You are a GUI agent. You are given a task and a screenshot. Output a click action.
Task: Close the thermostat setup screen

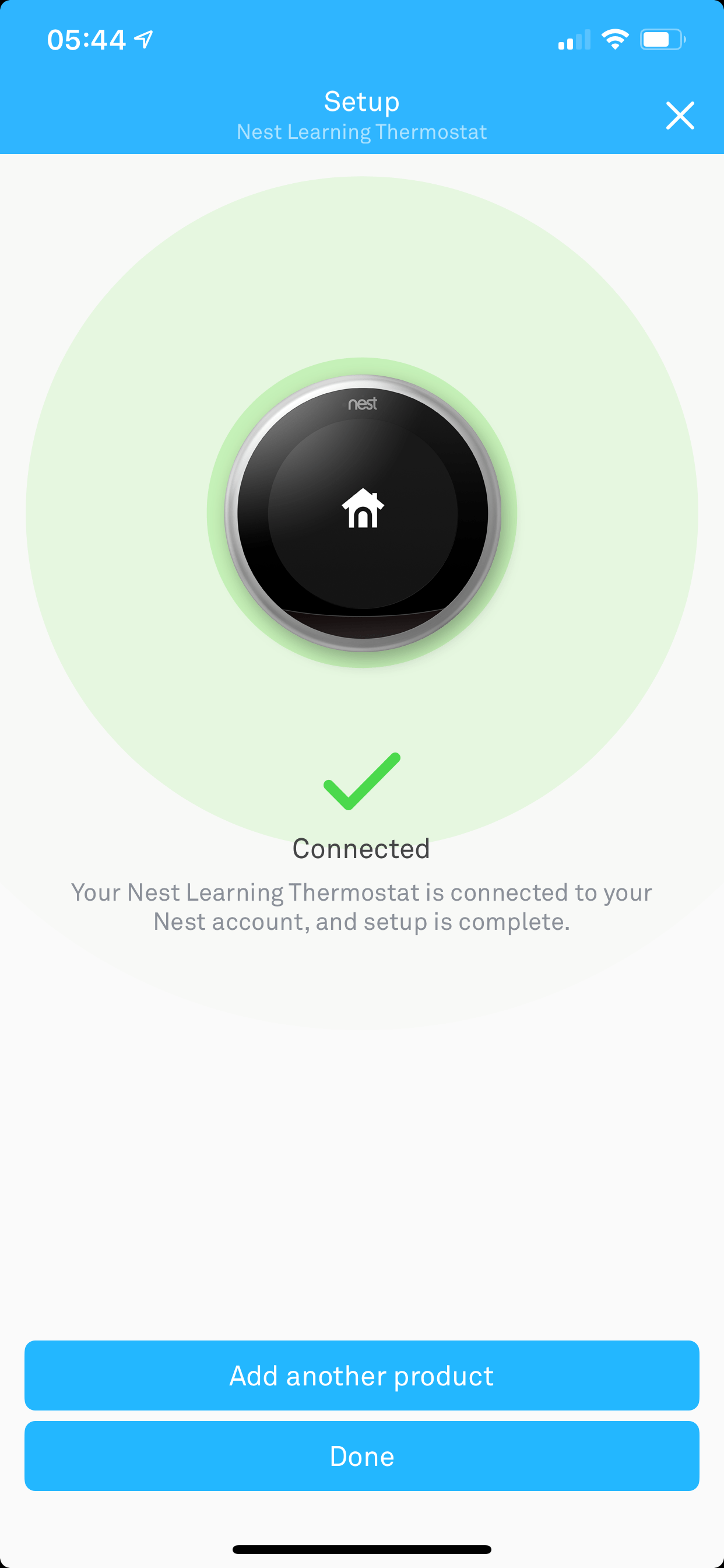pos(680,116)
